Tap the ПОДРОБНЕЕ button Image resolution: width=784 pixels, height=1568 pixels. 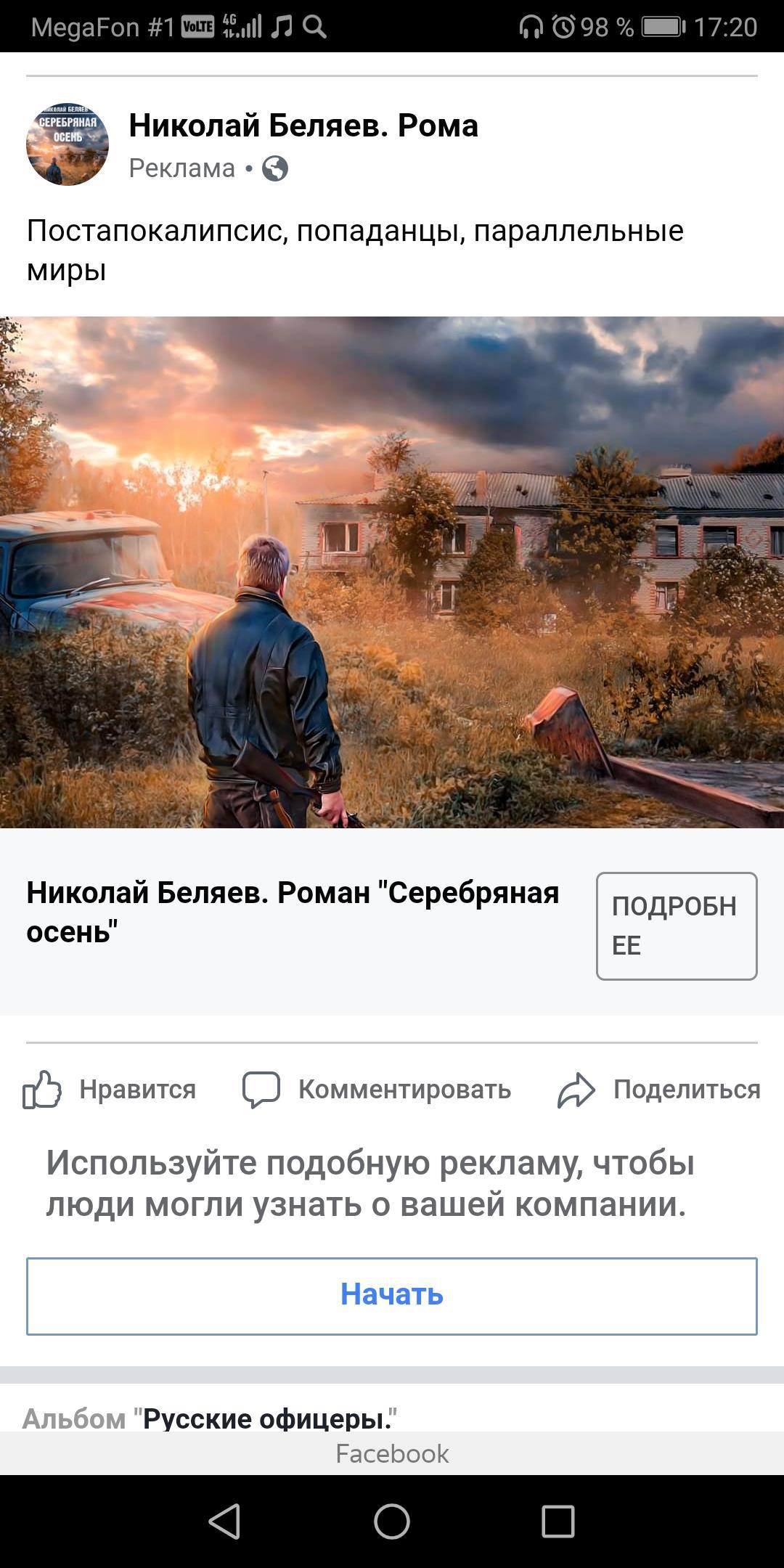tap(677, 926)
